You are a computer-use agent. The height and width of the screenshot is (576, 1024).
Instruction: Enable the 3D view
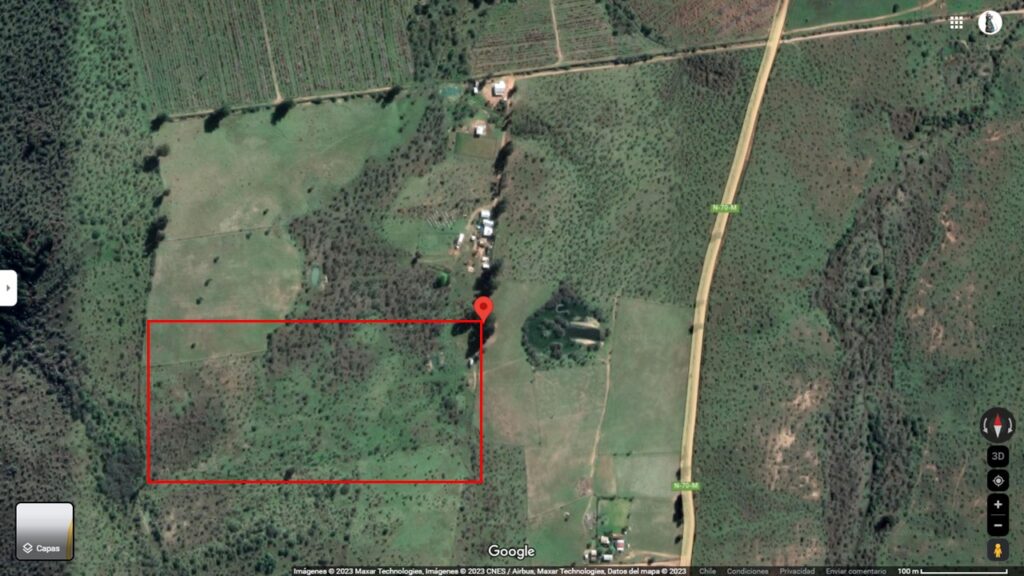pyautogui.click(x=997, y=457)
